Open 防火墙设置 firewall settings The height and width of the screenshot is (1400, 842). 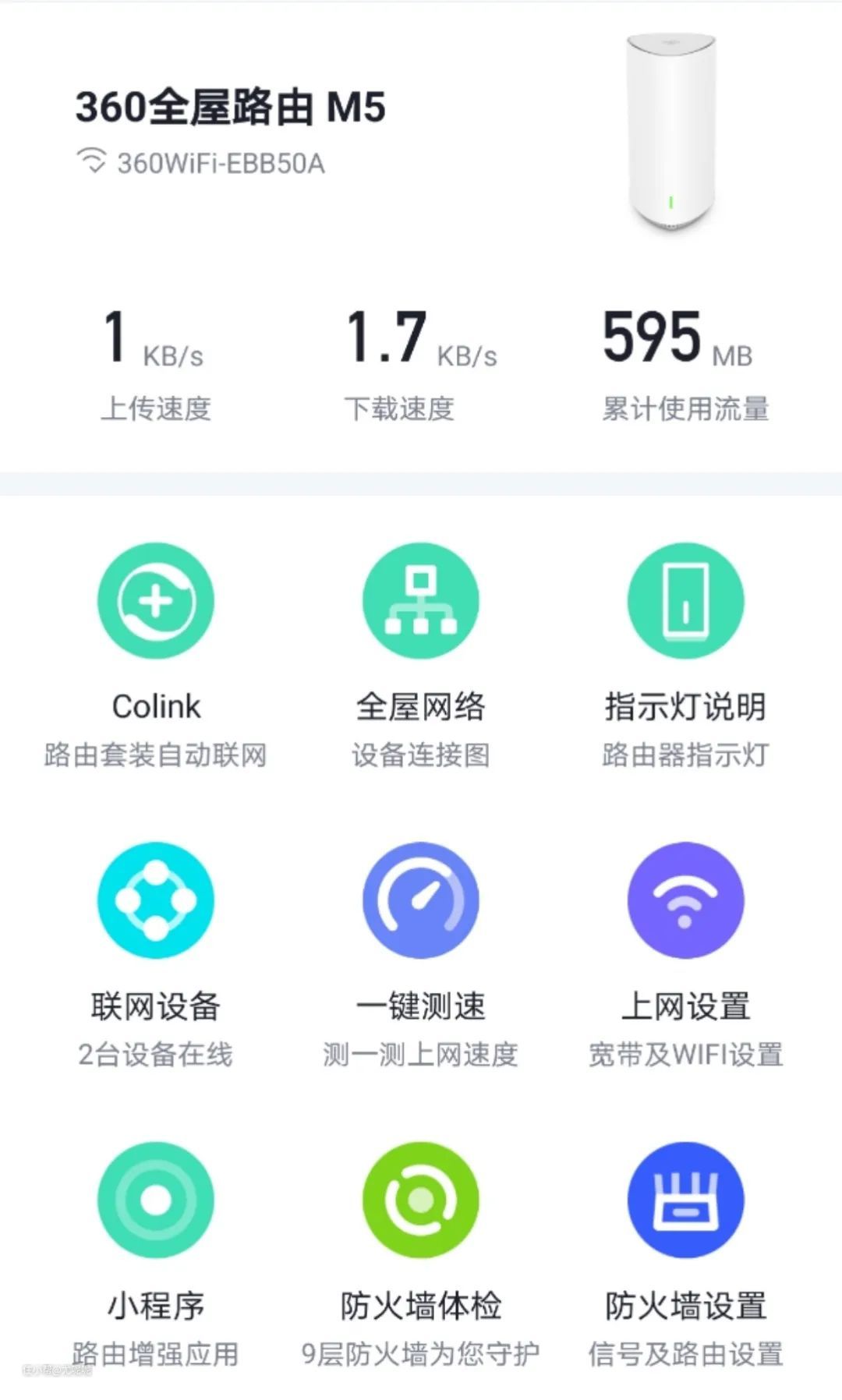685,1200
